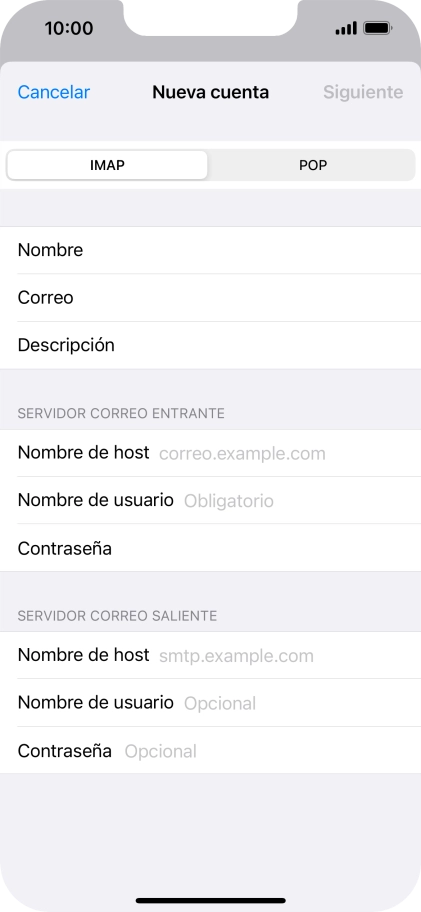Screen dimensions: 421x912
Task: Focus the Nombre field
Action: [x=210, y=250]
